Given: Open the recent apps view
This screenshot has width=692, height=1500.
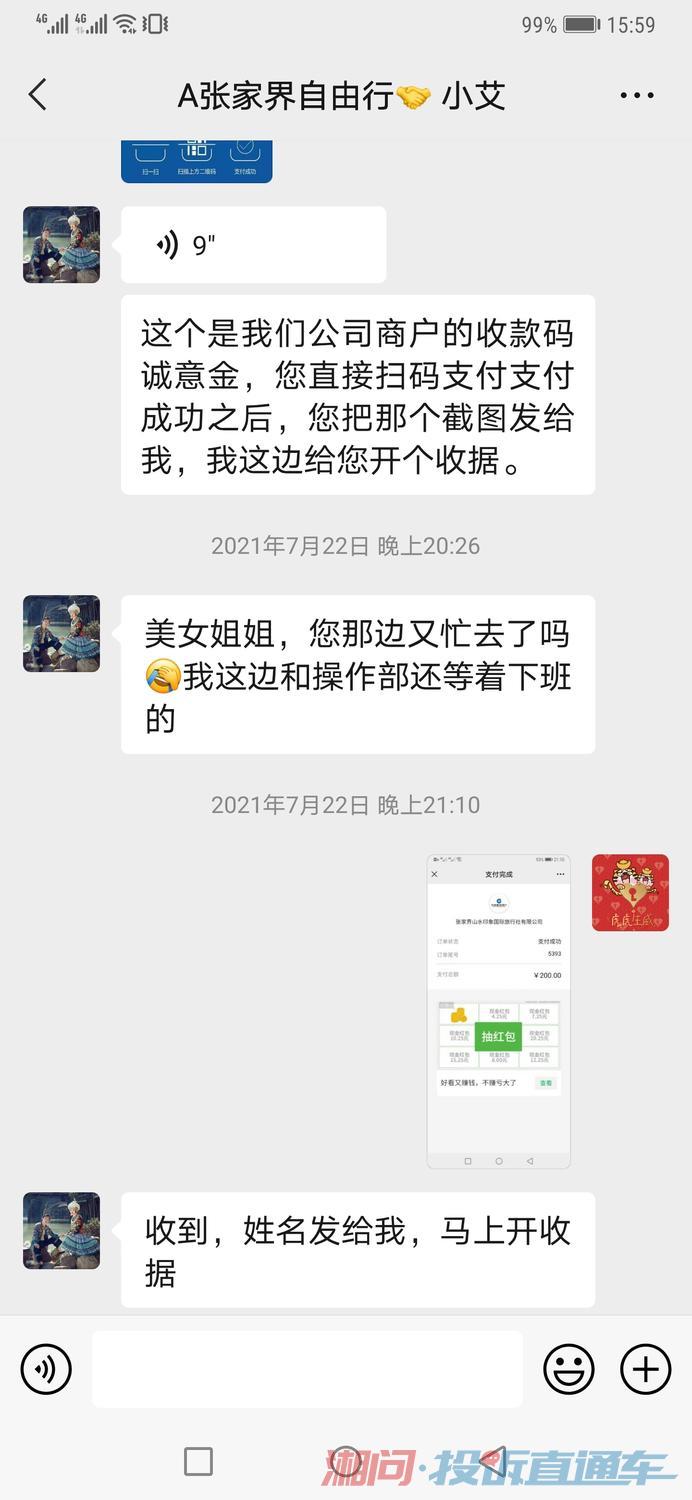Looking at the screenshot, I should (x=198, y=1462).
